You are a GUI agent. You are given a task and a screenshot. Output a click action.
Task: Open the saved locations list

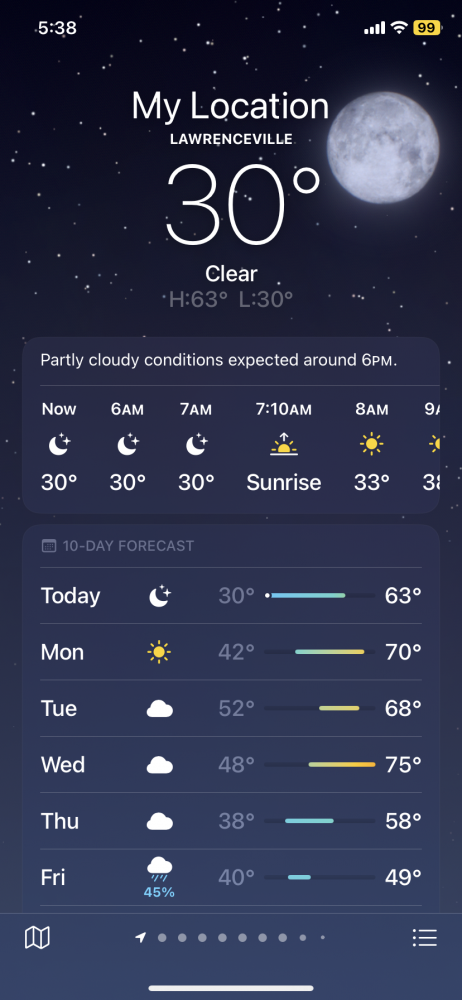pos(424,938)
